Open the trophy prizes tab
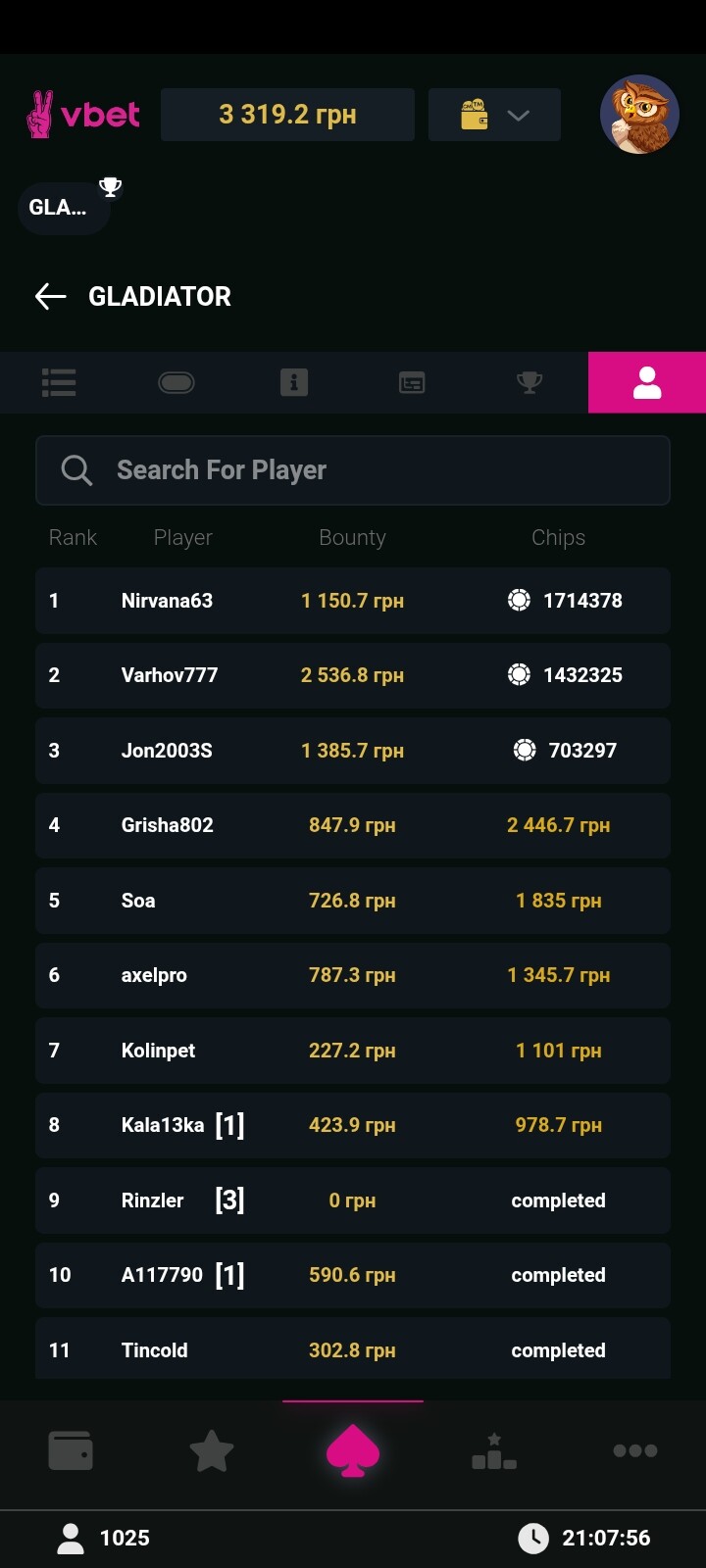The width and height of the screenshot is (706, 1568). click(x=529, y=382)
